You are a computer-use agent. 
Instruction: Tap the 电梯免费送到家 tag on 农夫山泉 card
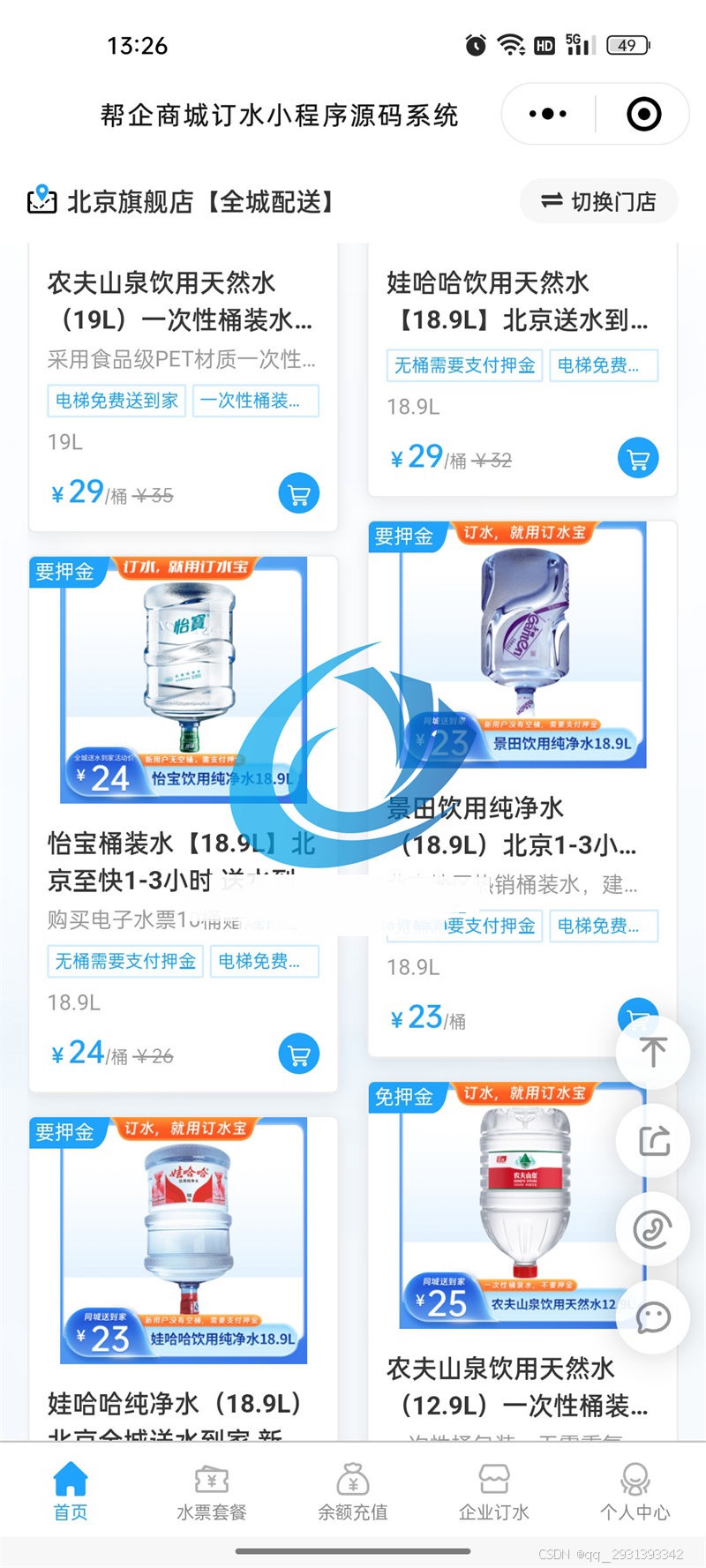tap(116, 401)
